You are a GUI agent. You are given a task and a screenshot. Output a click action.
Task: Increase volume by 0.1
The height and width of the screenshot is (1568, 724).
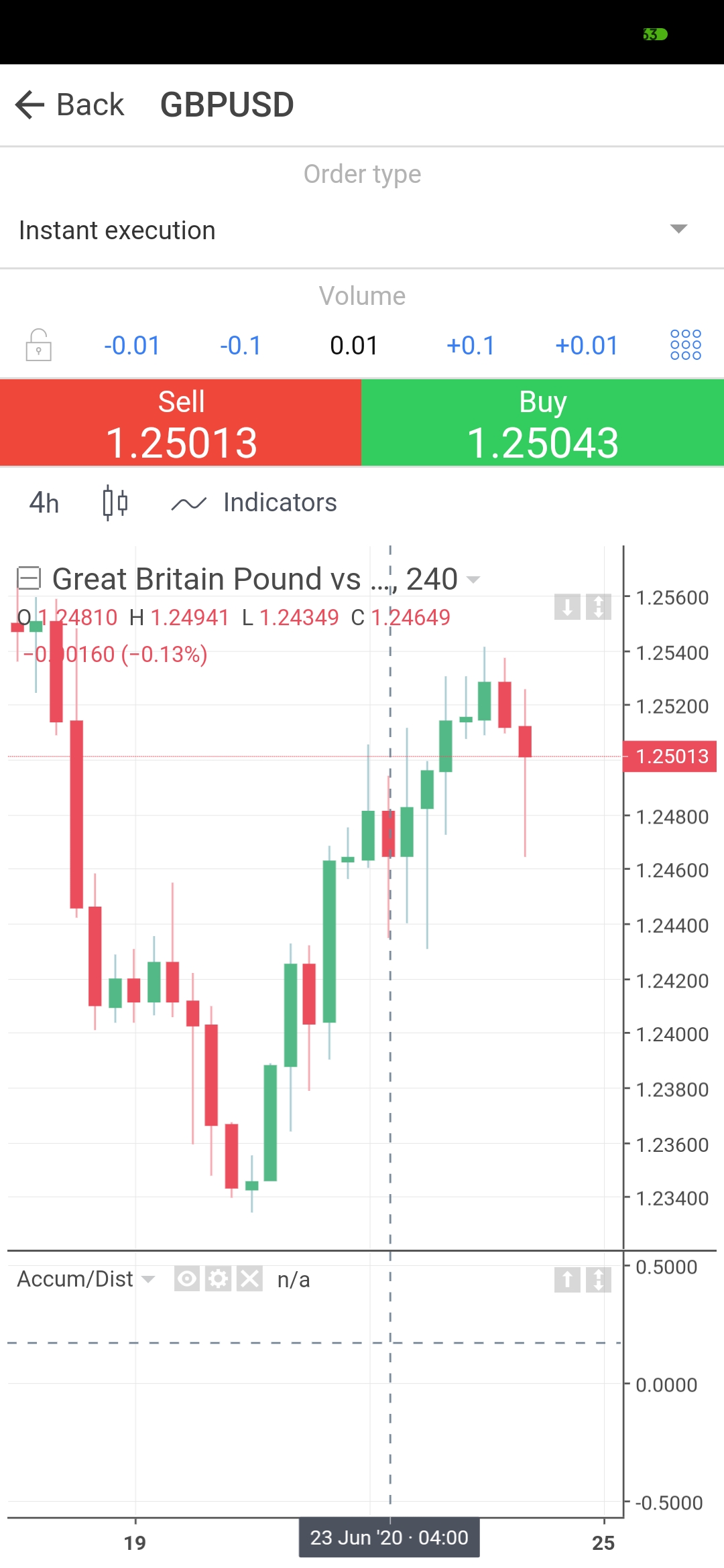point(471,346)
